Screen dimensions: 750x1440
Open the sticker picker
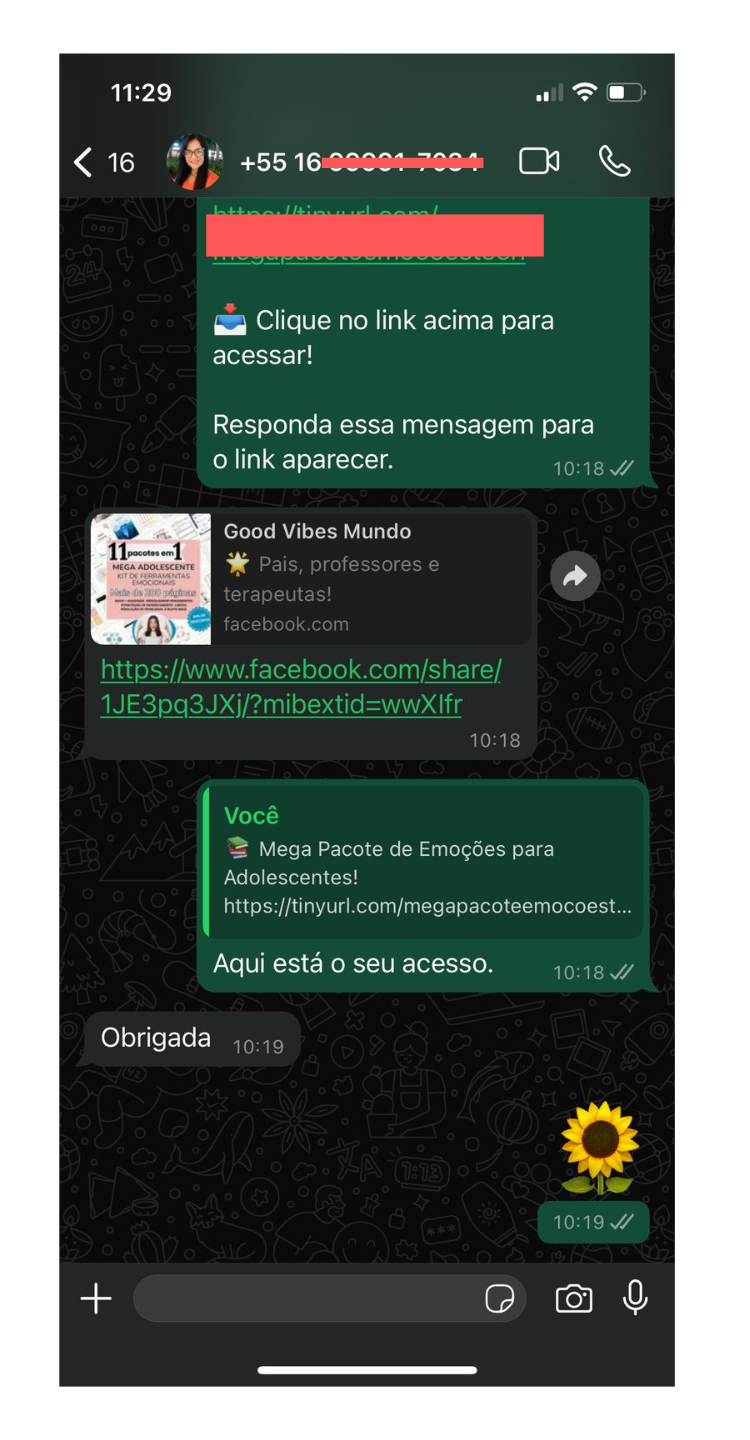(x=499, y=1299)
